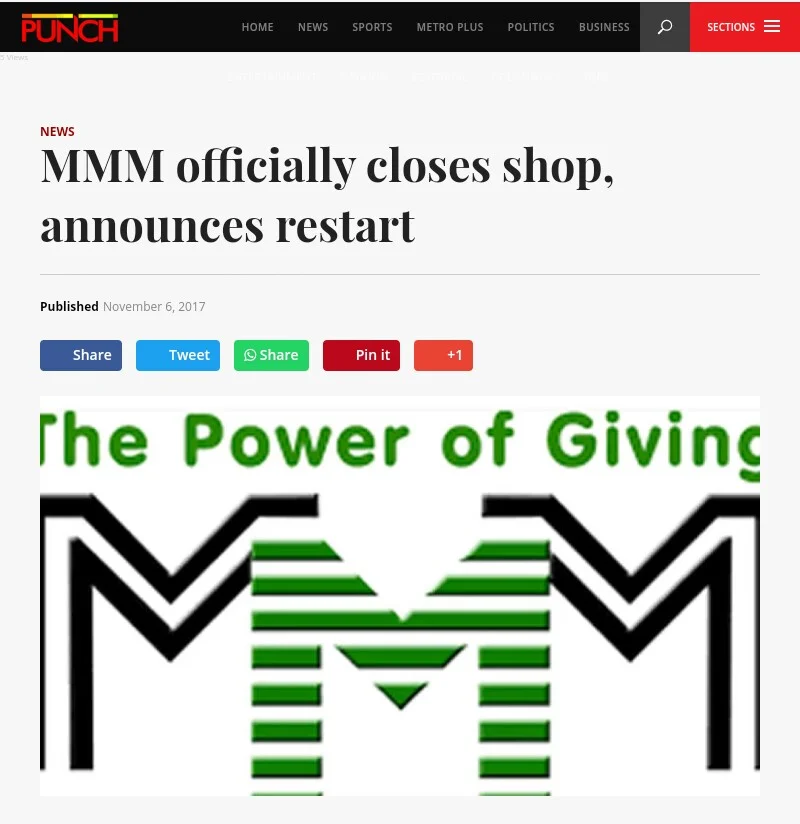
Task: Open the red NEWS category link
Action: pos(57,131)
